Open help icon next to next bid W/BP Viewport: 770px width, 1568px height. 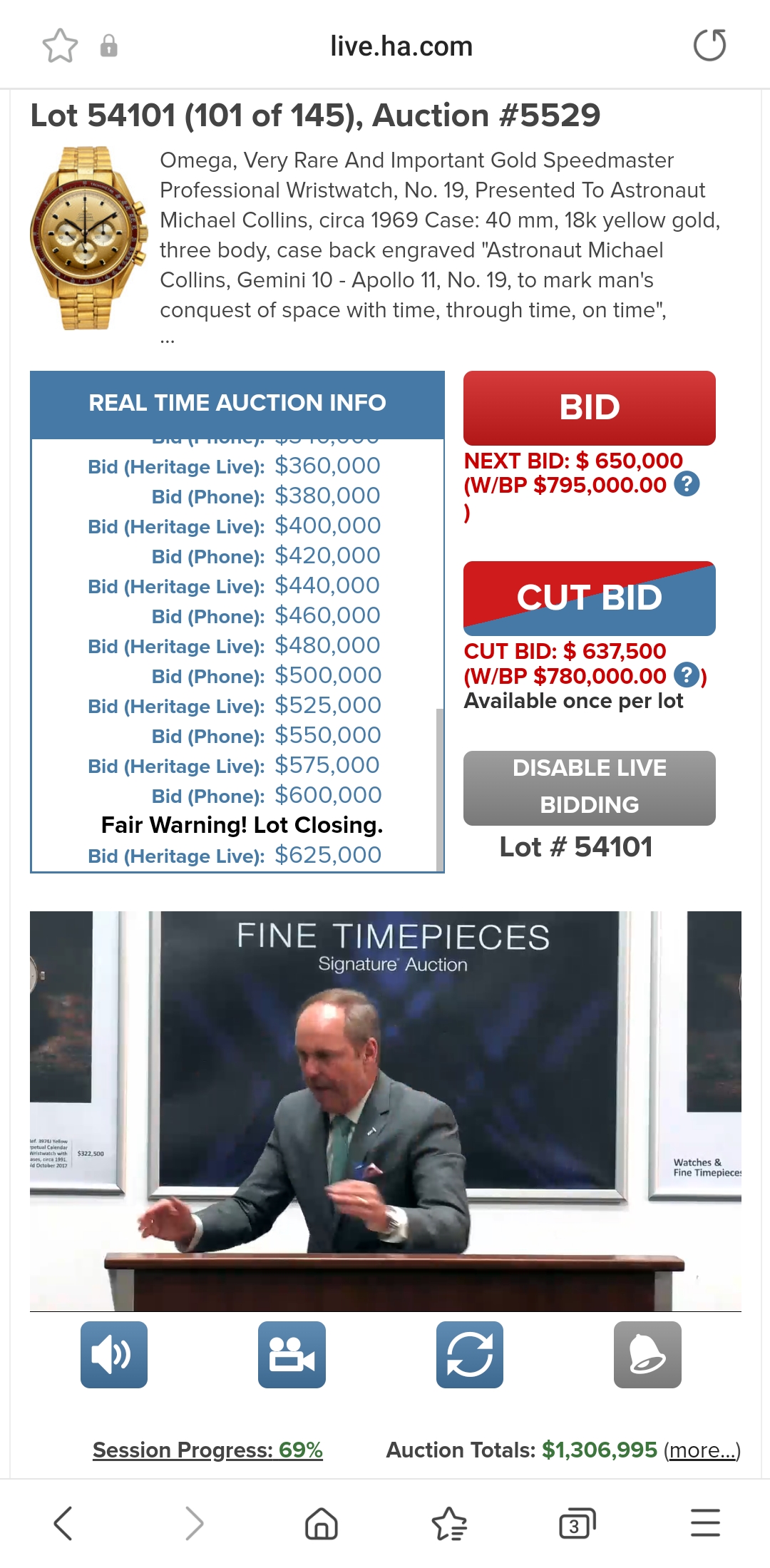tap(687, 484)
